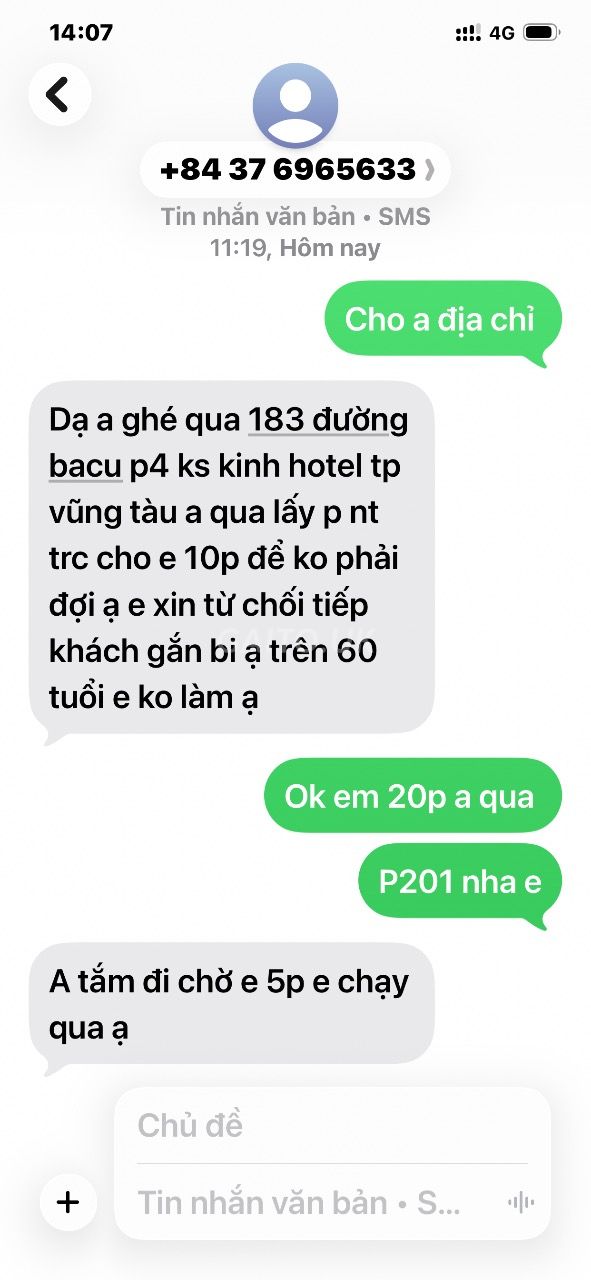Open contact details for +84 37 6965633

pyautogui.click(x=296, y=170)
